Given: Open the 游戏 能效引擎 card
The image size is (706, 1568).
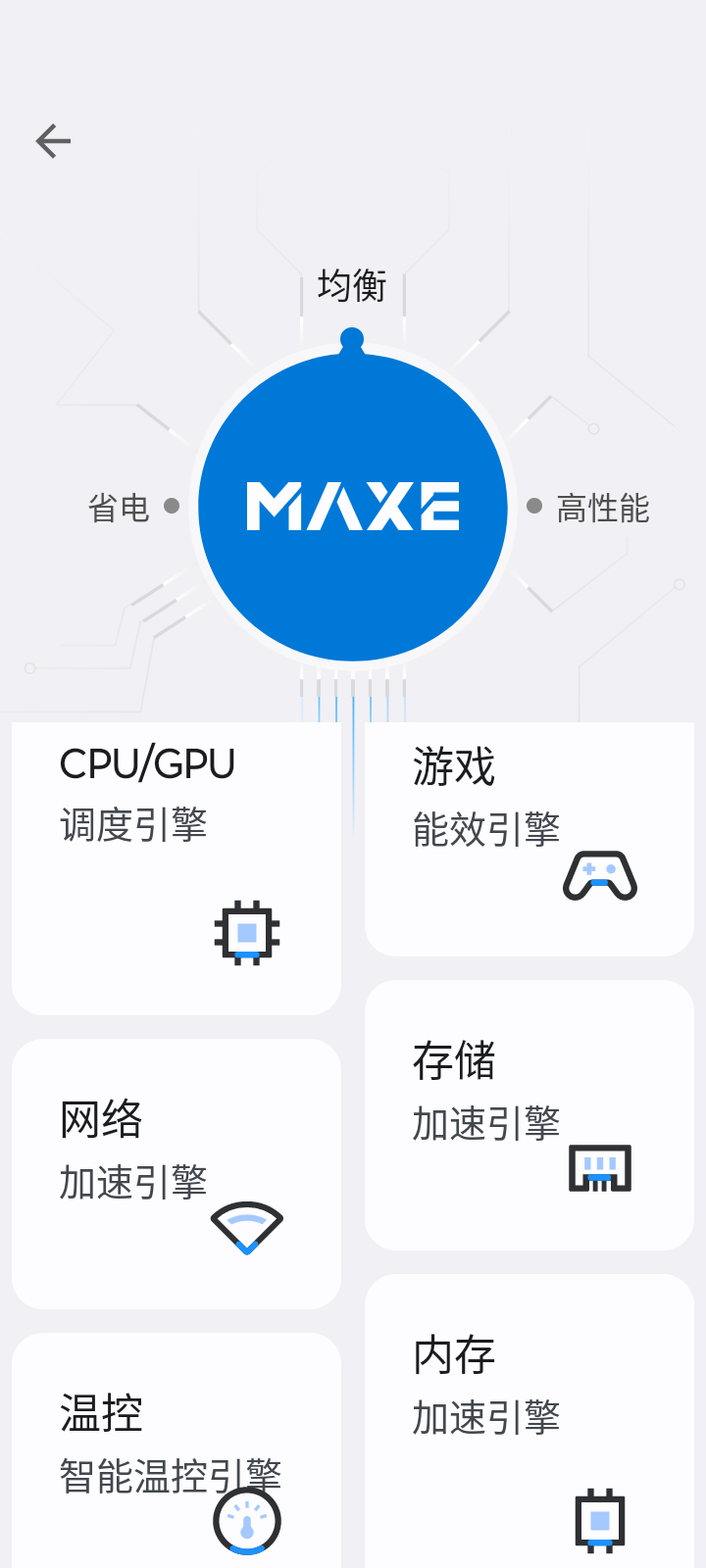Looking at the screenshot, I should (529, 838).
